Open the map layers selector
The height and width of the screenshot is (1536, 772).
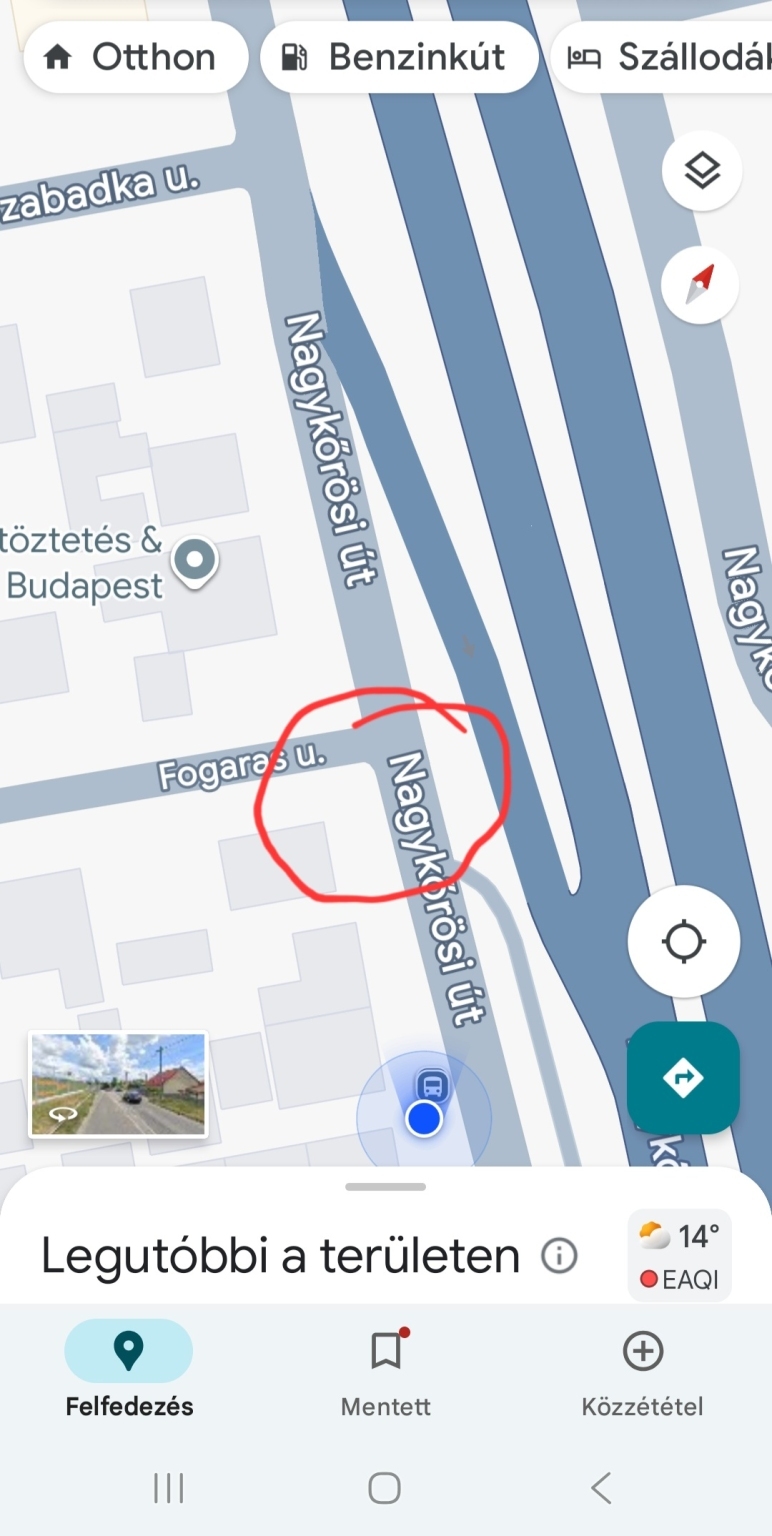pos(702,172)
